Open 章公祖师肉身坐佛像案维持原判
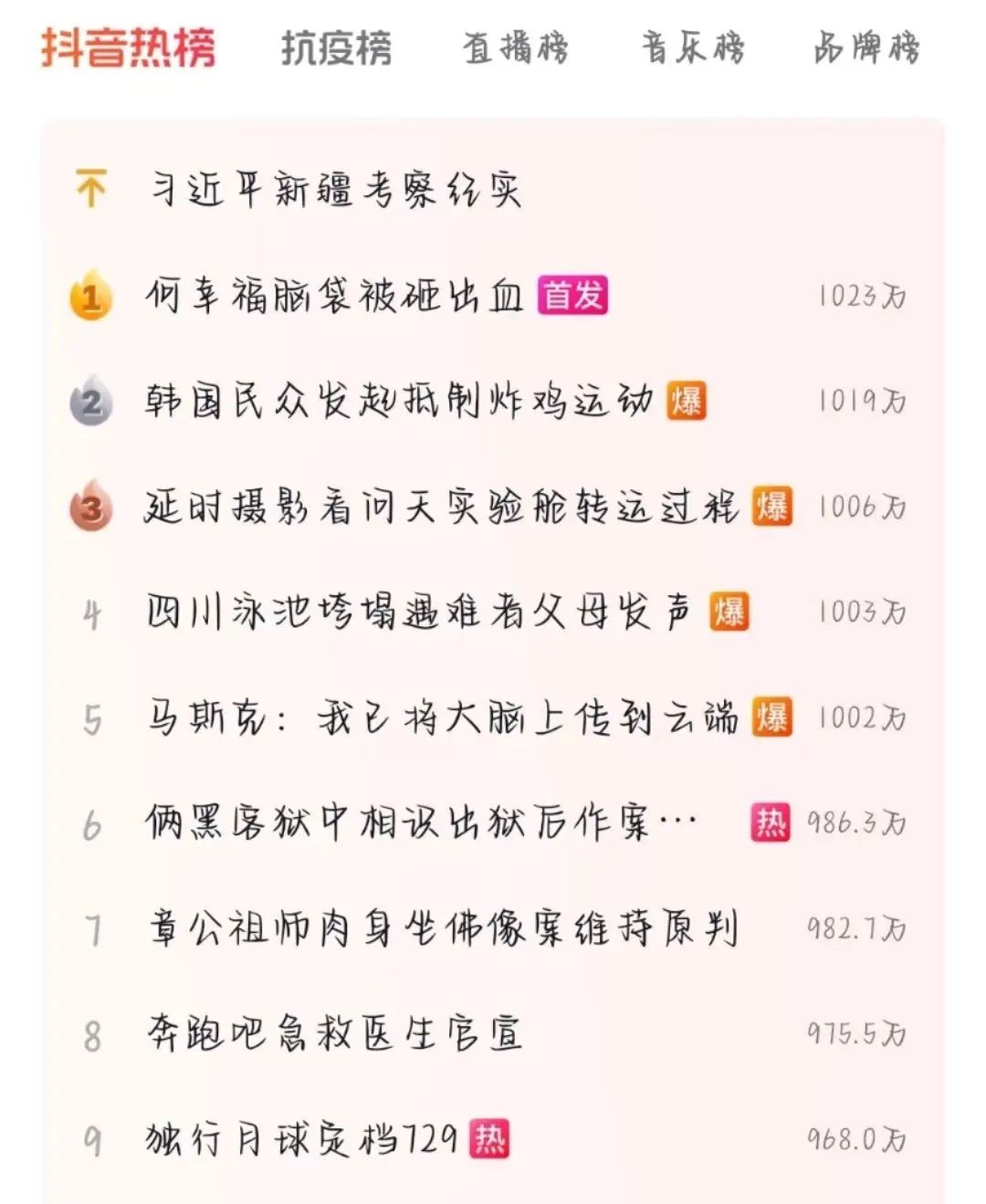 [x=443, y=929]
